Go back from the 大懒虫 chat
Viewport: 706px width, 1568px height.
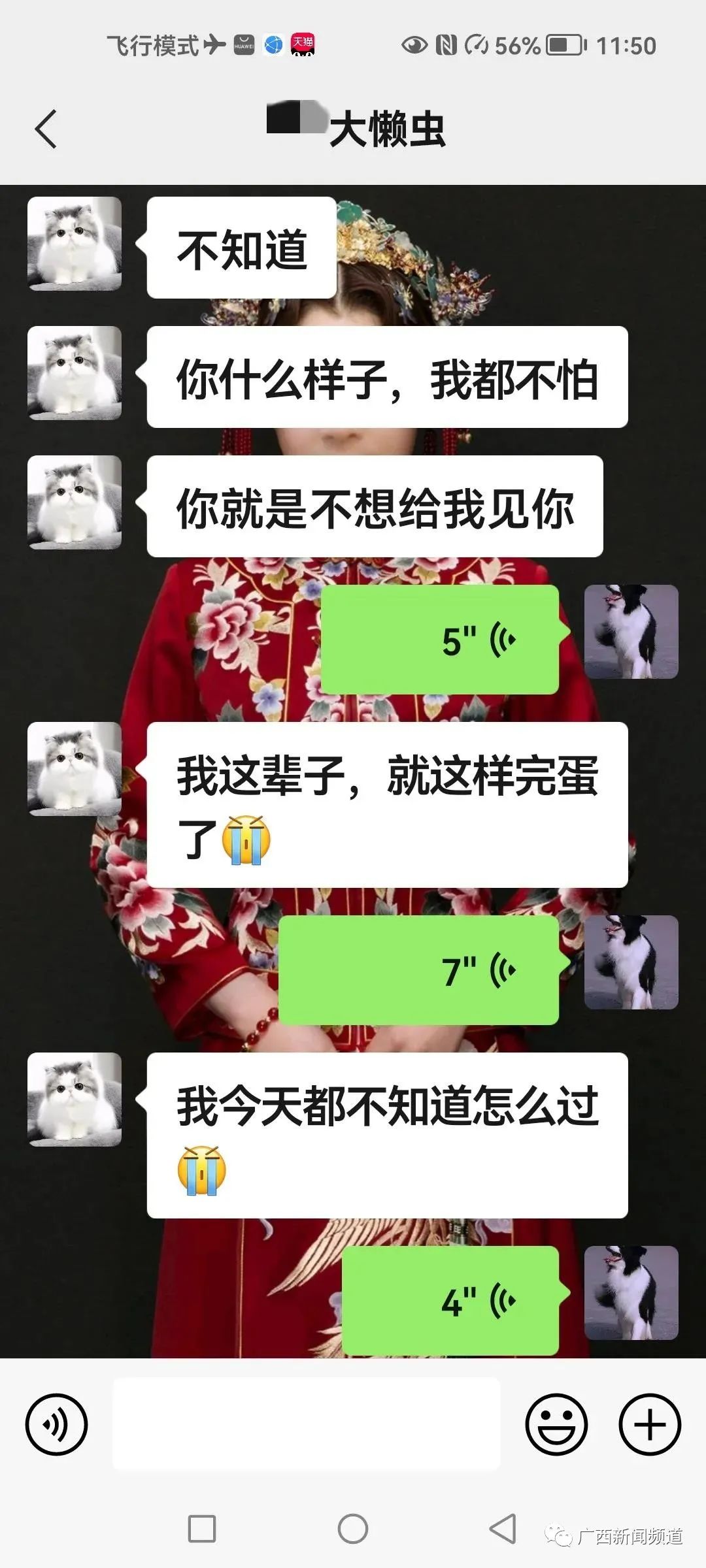coord(46,129)
